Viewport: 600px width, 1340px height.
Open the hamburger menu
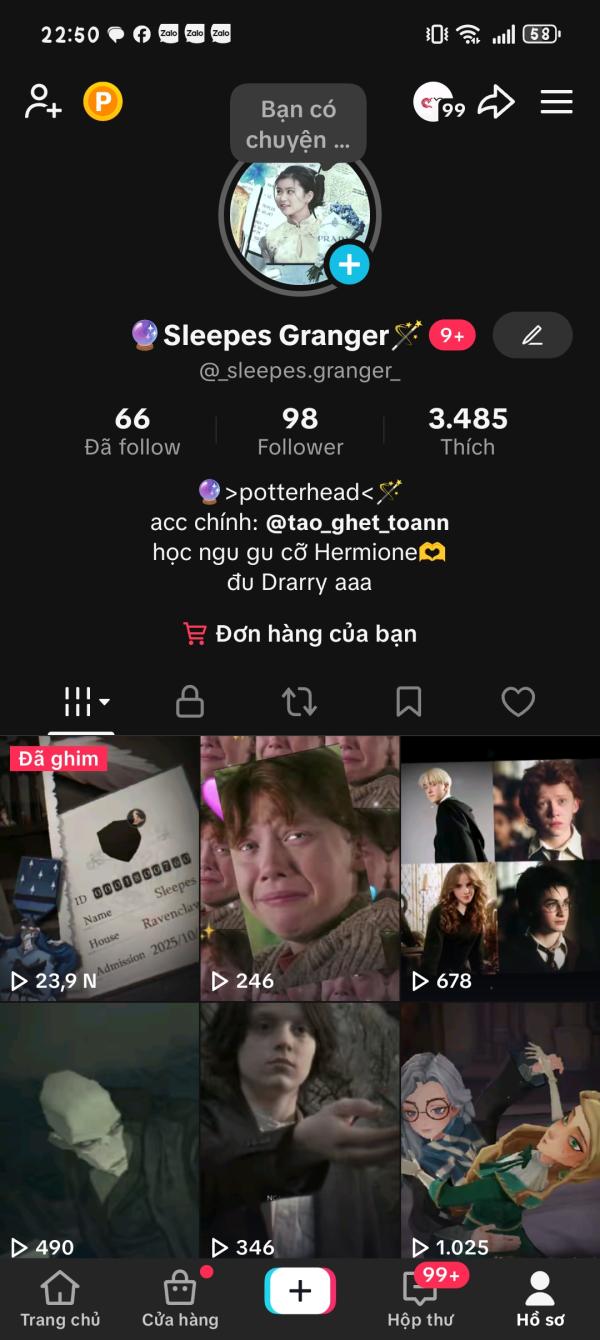point(556,102)
